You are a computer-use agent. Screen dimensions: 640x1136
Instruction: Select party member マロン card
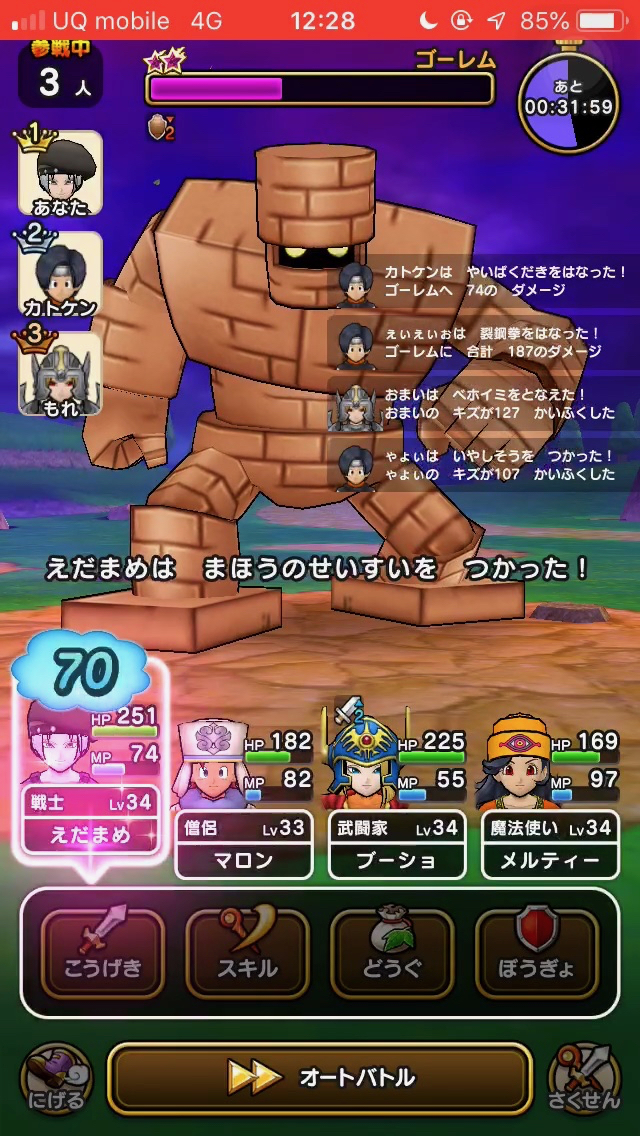(243, 800)
